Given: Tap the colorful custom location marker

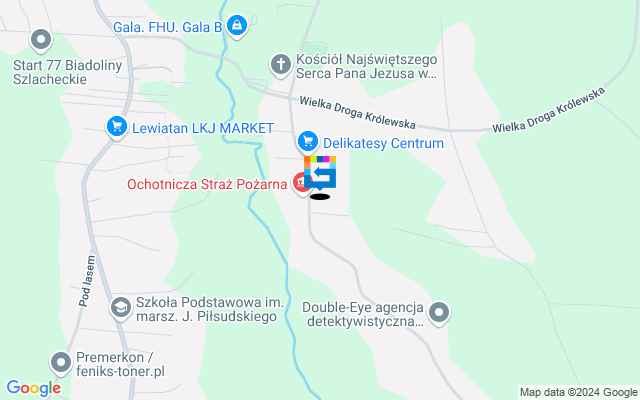Looking at the screenshot, I should [x=320, y=174].
